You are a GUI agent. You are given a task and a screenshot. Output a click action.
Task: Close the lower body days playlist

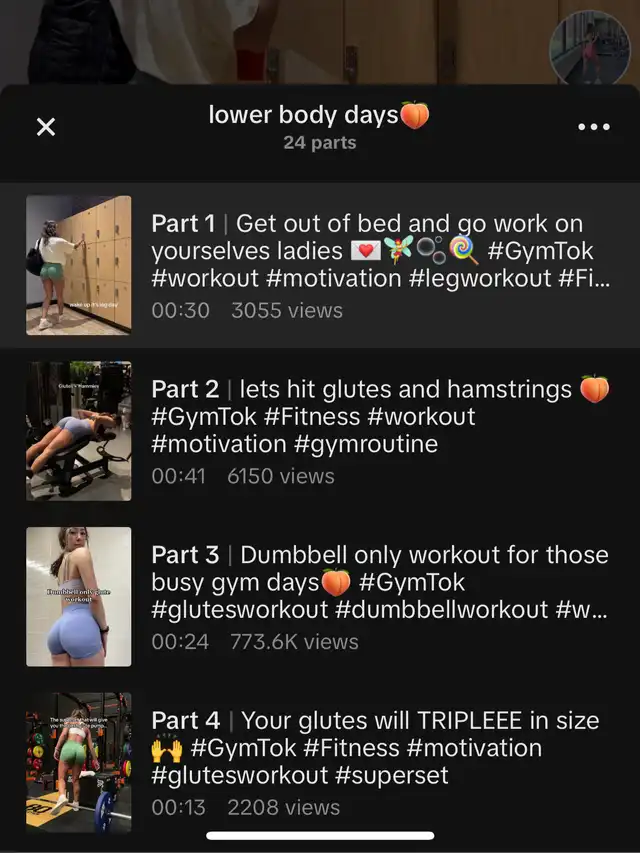tap(45, 127)
